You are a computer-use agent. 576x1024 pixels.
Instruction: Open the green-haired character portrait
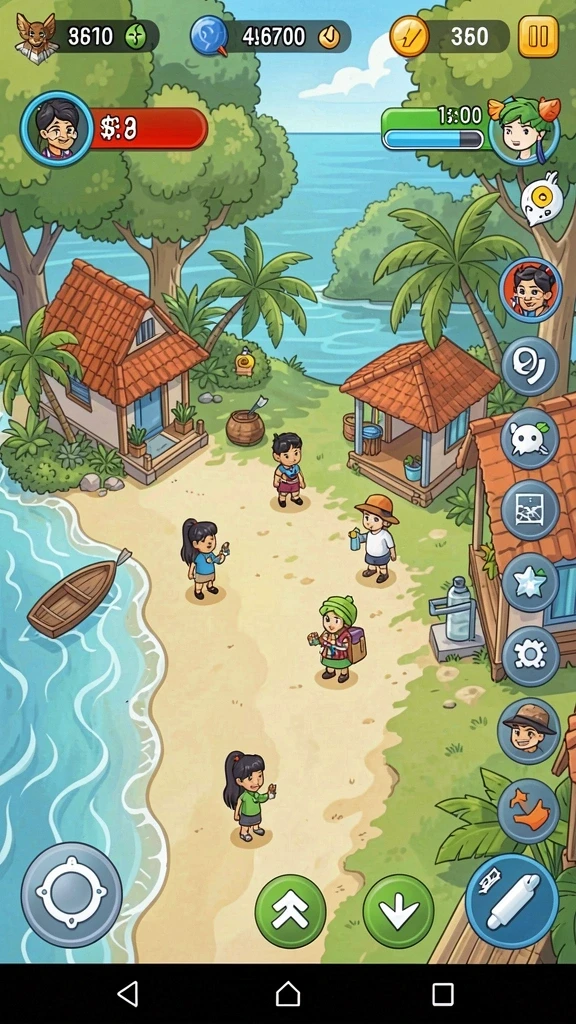tap(524, 129)
